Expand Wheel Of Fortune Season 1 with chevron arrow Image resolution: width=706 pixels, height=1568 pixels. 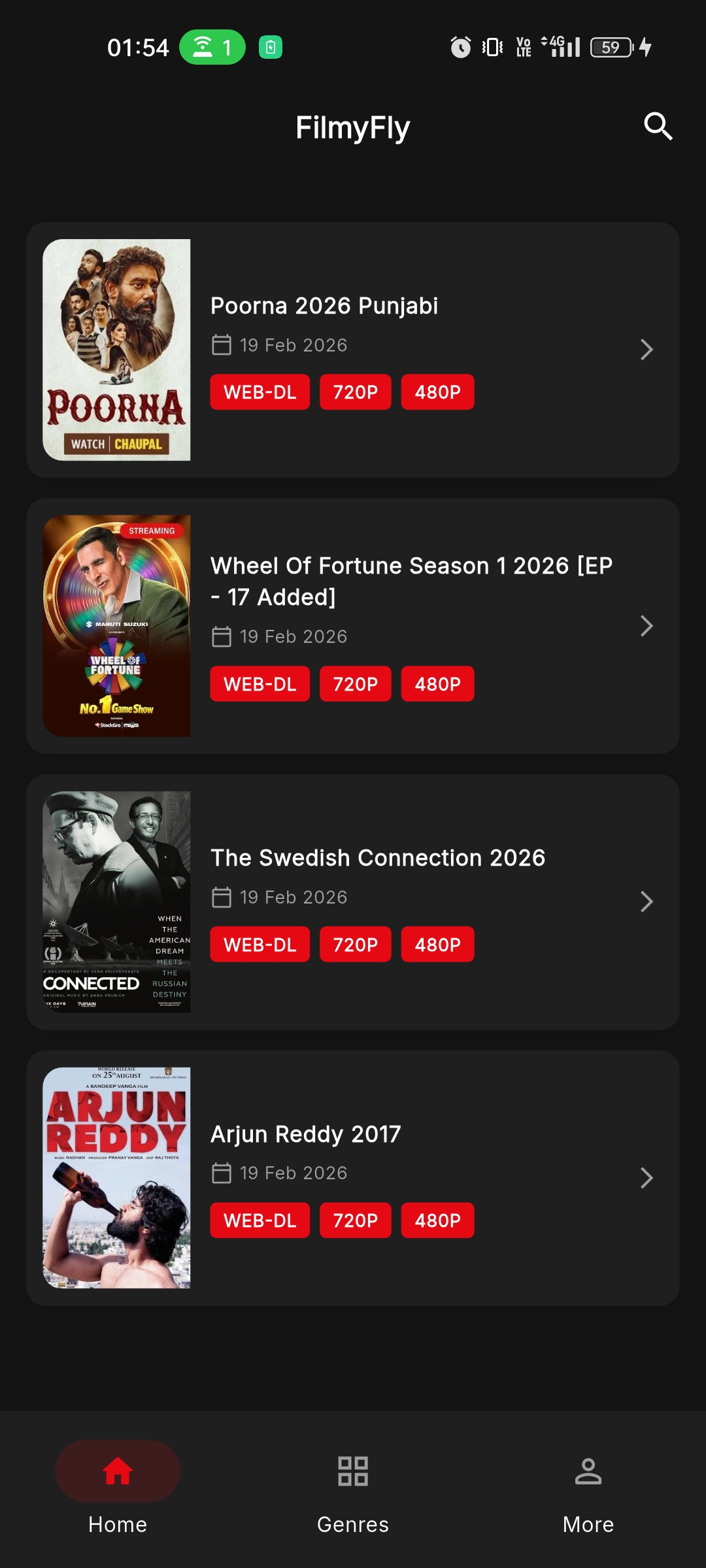pos(647,626)
